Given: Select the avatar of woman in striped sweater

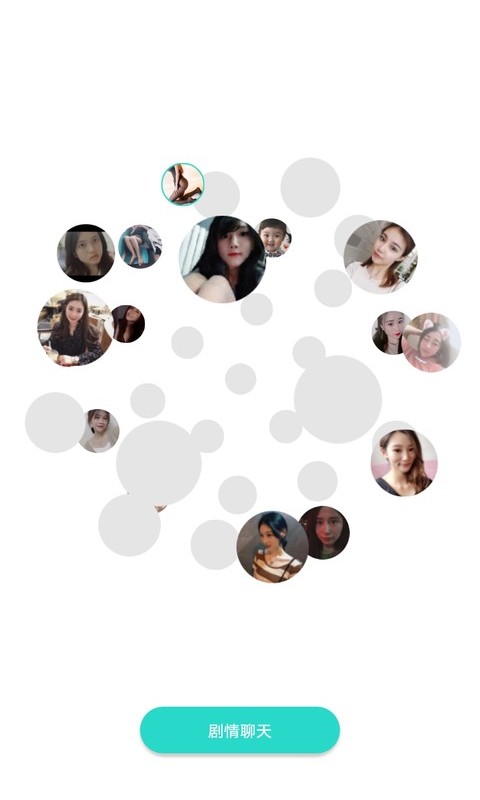Looking at the screenshot, I should click(272, 546).
